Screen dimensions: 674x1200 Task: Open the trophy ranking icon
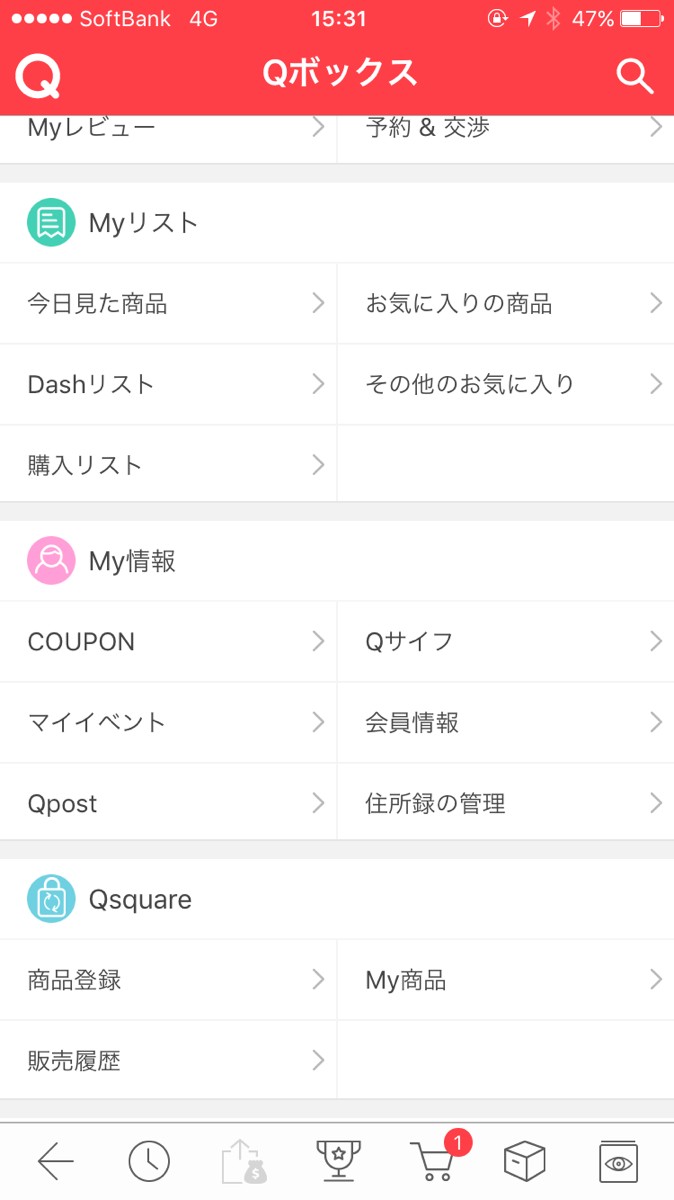point(338,1161)
